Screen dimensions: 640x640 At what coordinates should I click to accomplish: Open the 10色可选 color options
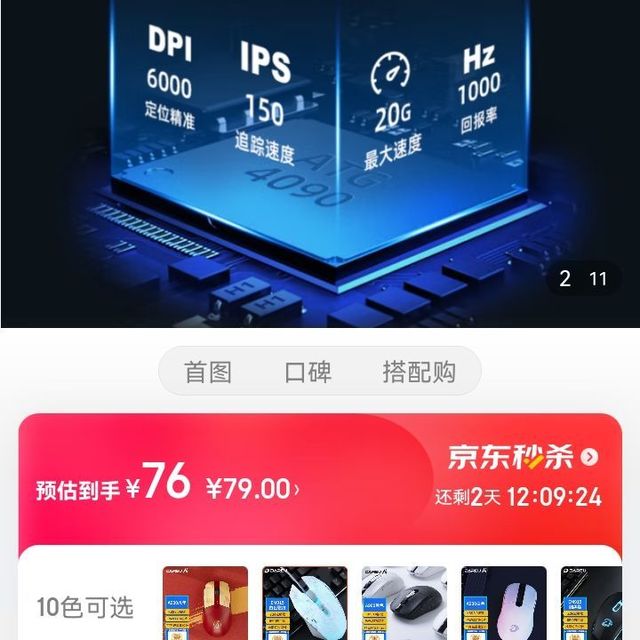(85, 607)
